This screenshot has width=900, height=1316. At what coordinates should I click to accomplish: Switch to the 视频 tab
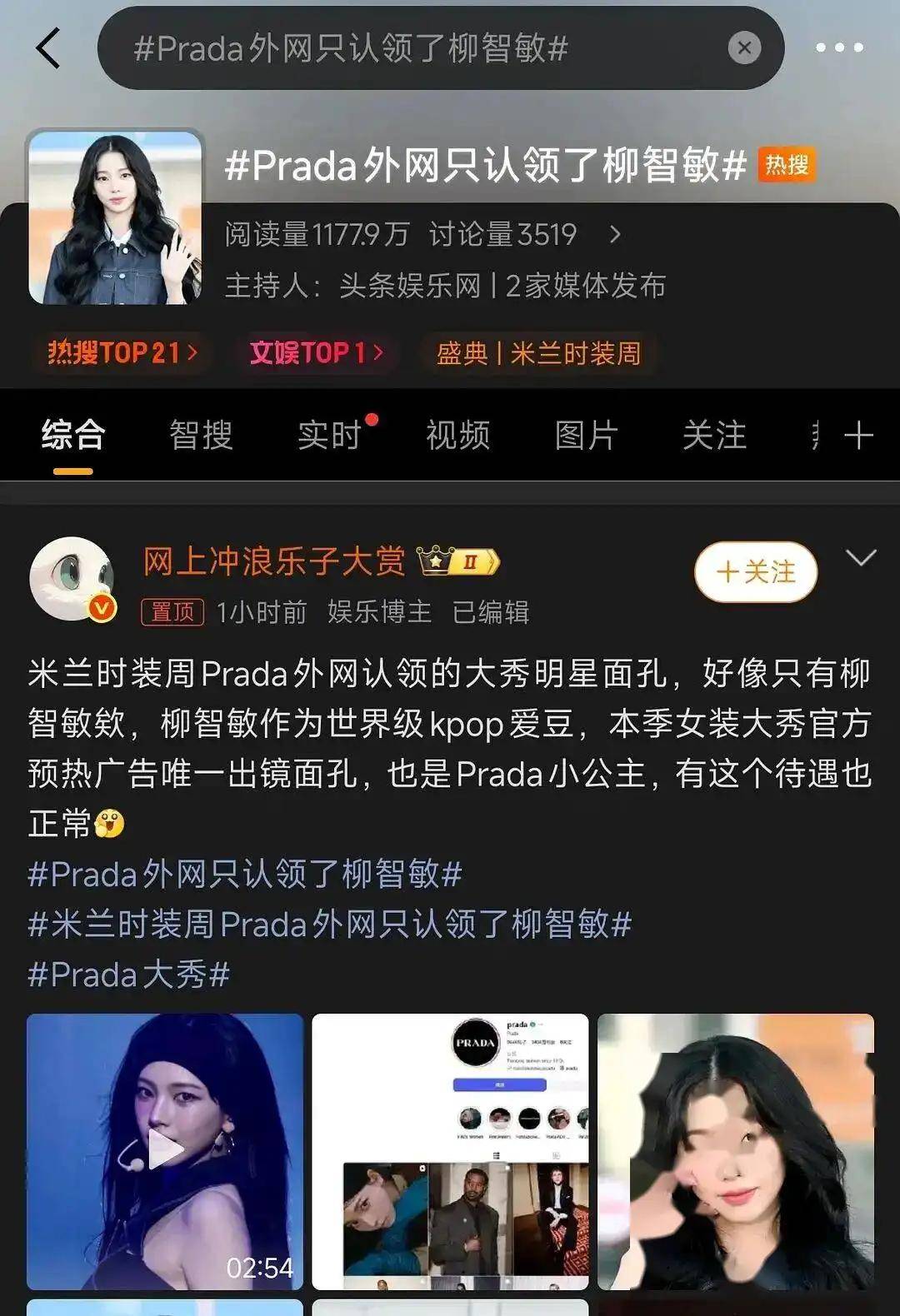tap(457, 435)
